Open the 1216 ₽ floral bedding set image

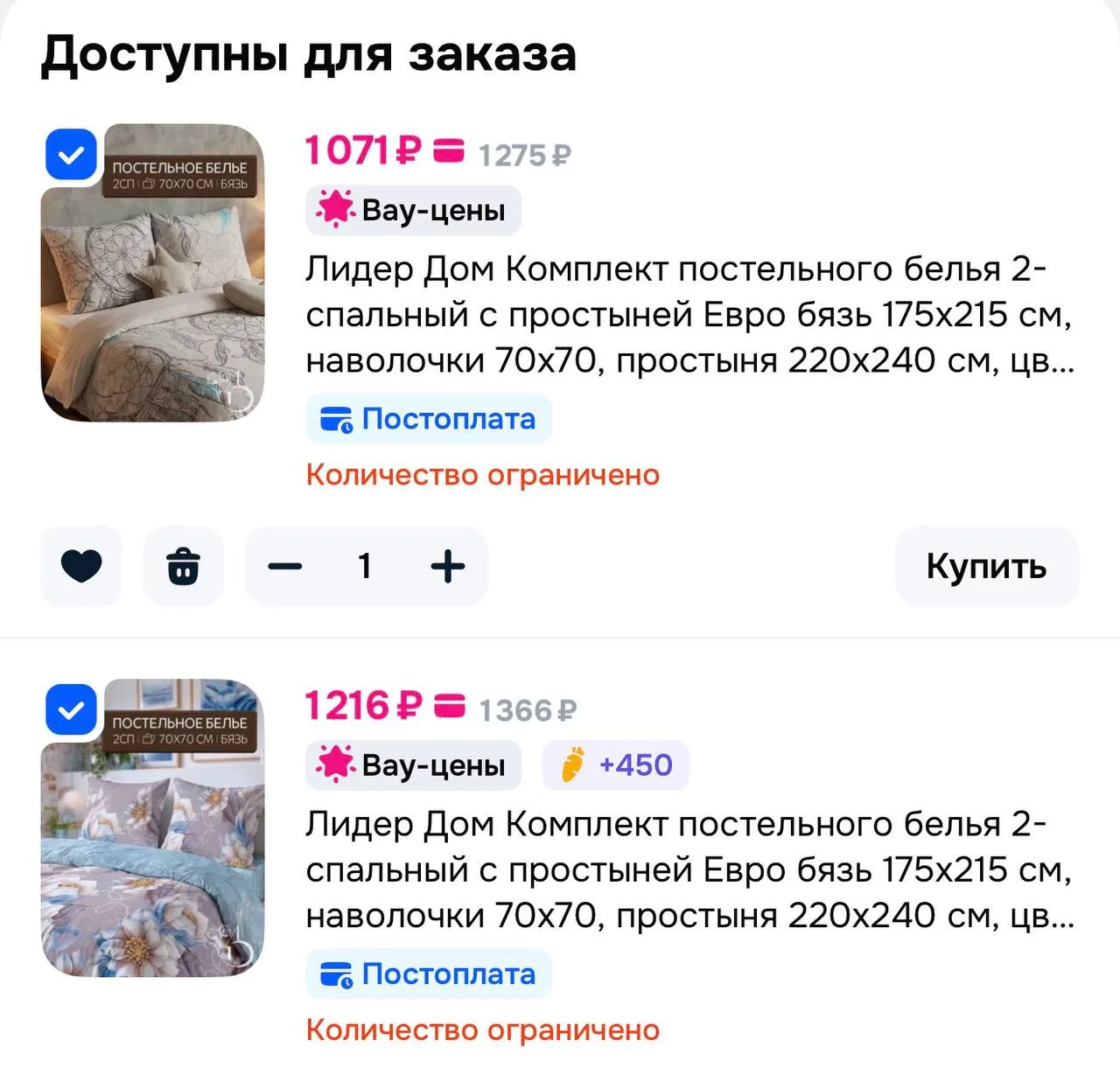coord(153,828)
